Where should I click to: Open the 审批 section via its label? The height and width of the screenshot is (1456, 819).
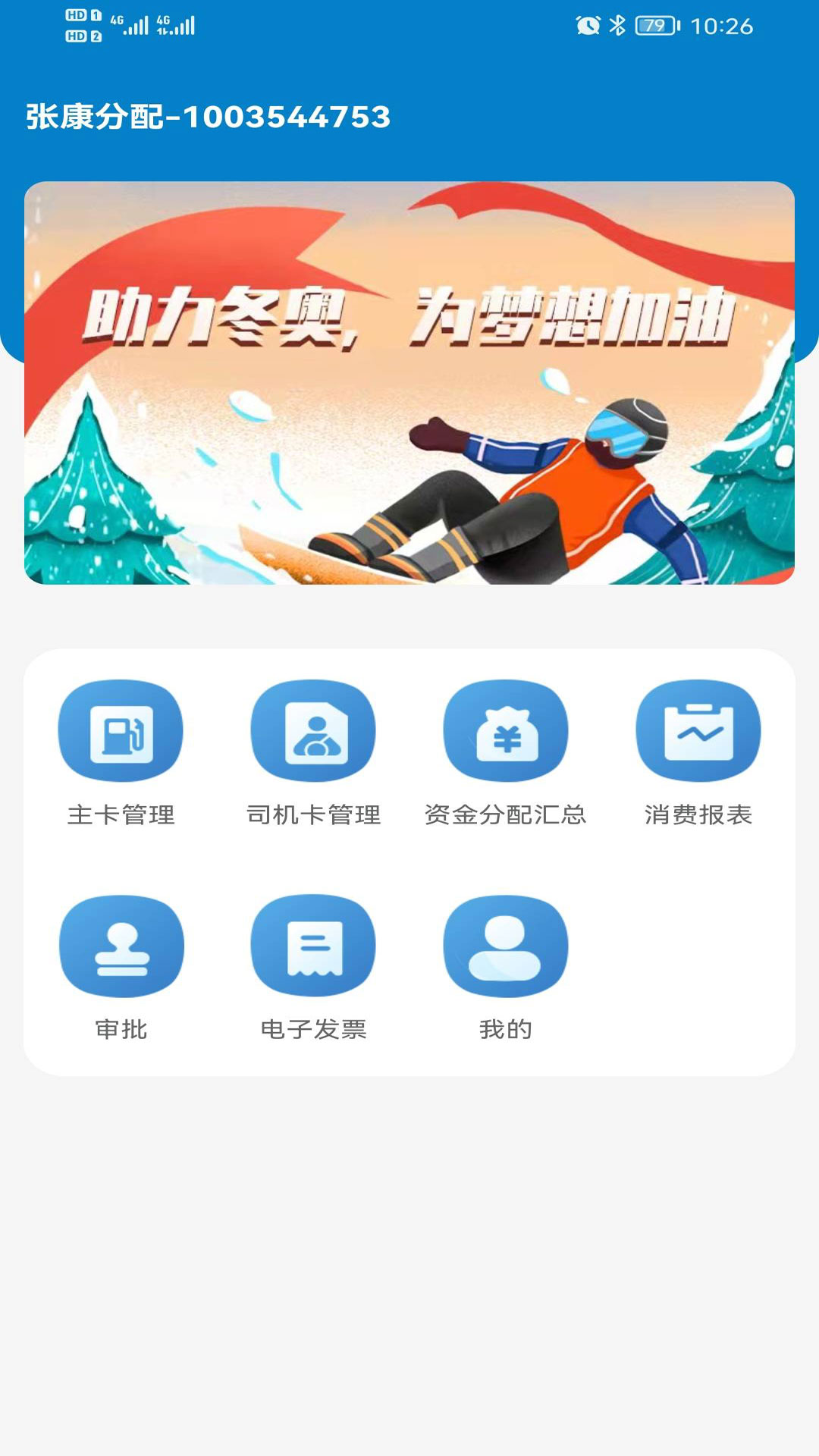[121, 1029]
